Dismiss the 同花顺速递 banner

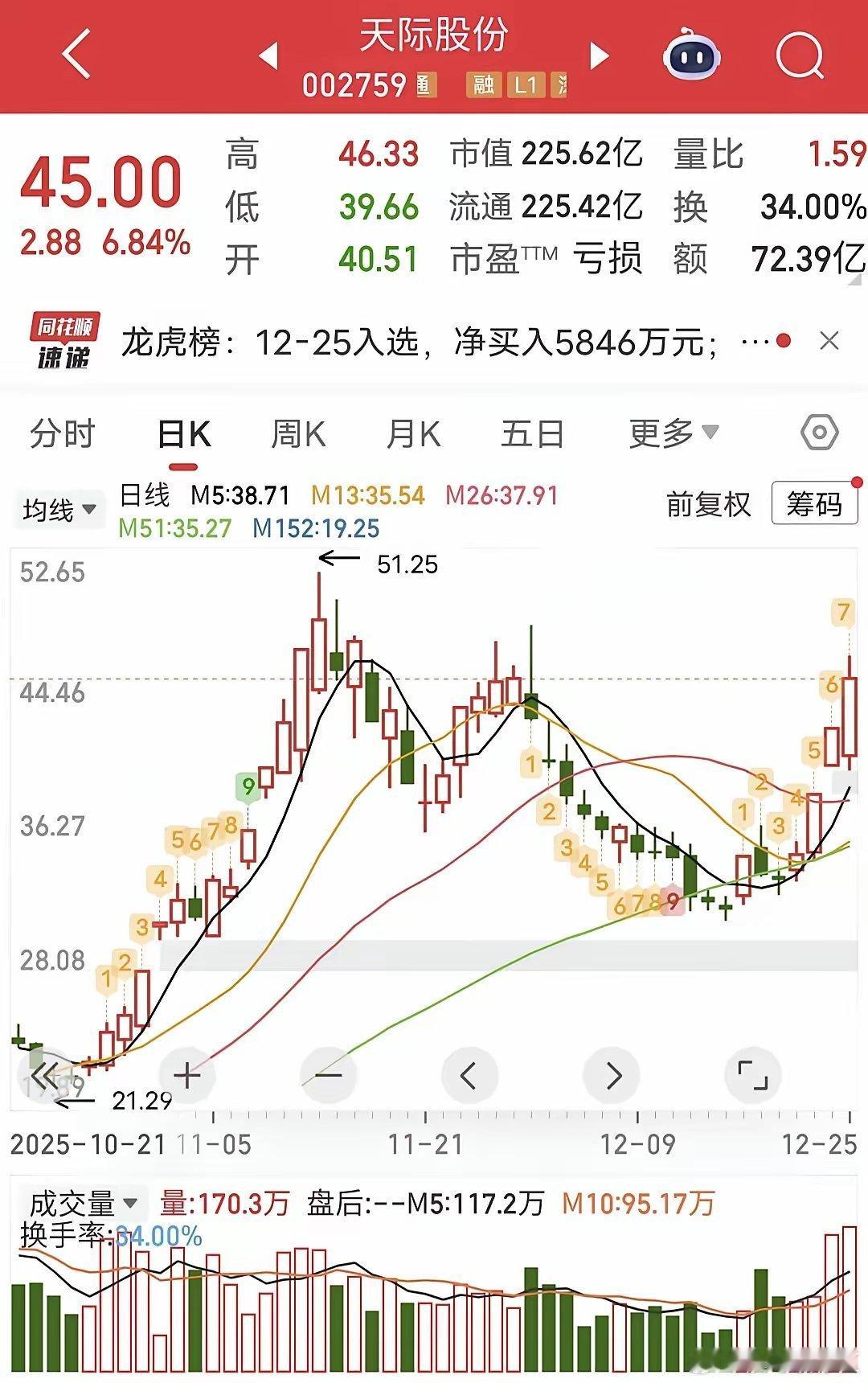(x=829, y=342)
